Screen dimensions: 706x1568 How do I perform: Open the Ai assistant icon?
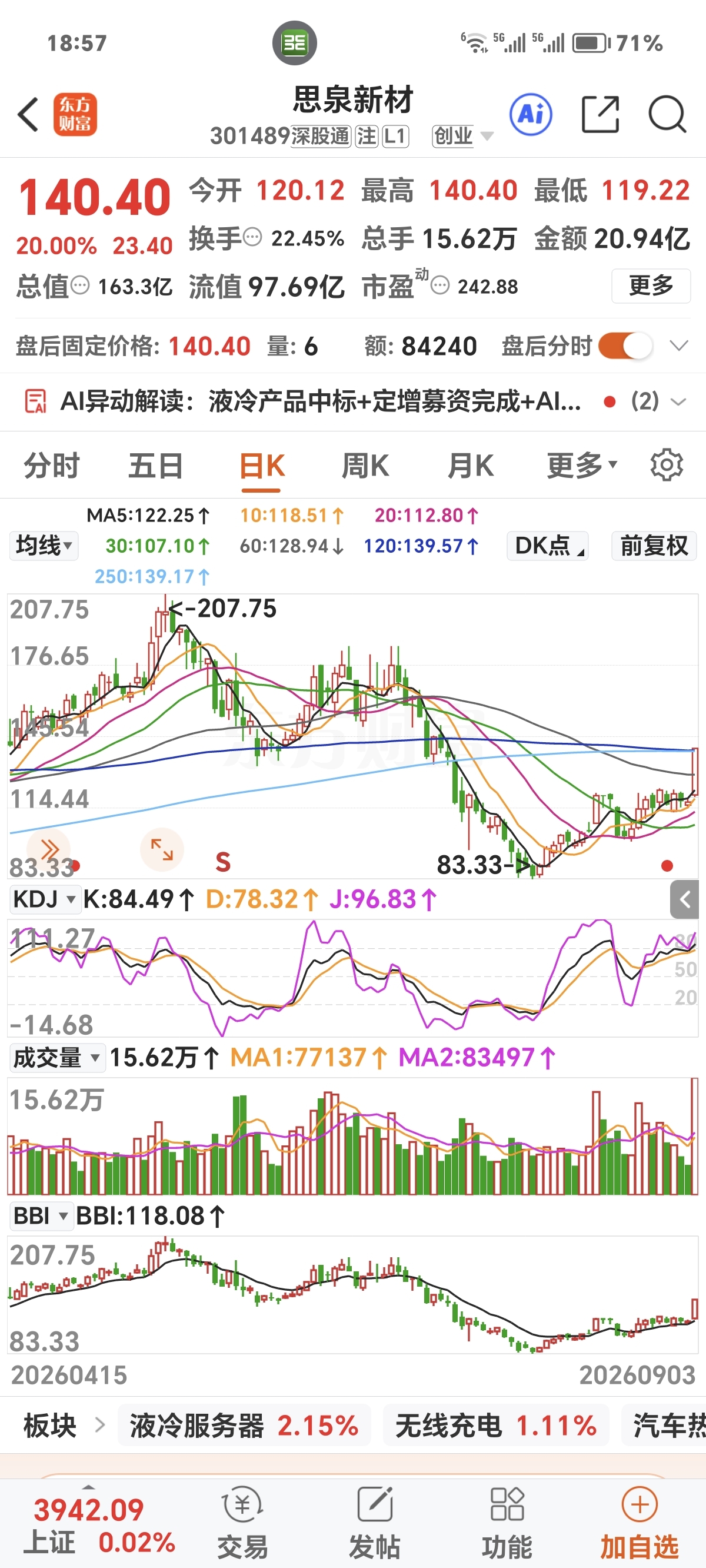[x=531, y=114]
